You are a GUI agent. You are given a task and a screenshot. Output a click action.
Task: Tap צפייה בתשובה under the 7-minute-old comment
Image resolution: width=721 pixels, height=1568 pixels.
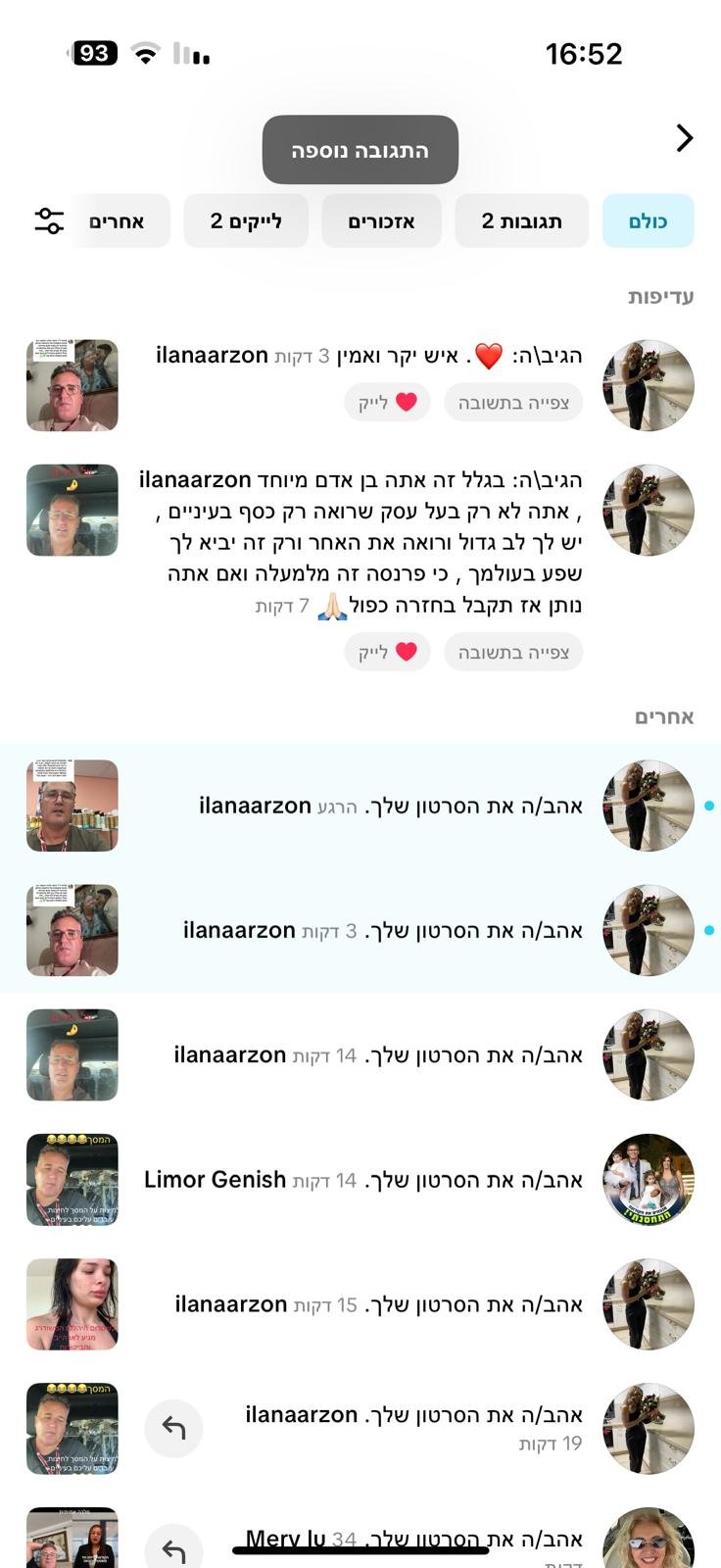click(513, 652)
